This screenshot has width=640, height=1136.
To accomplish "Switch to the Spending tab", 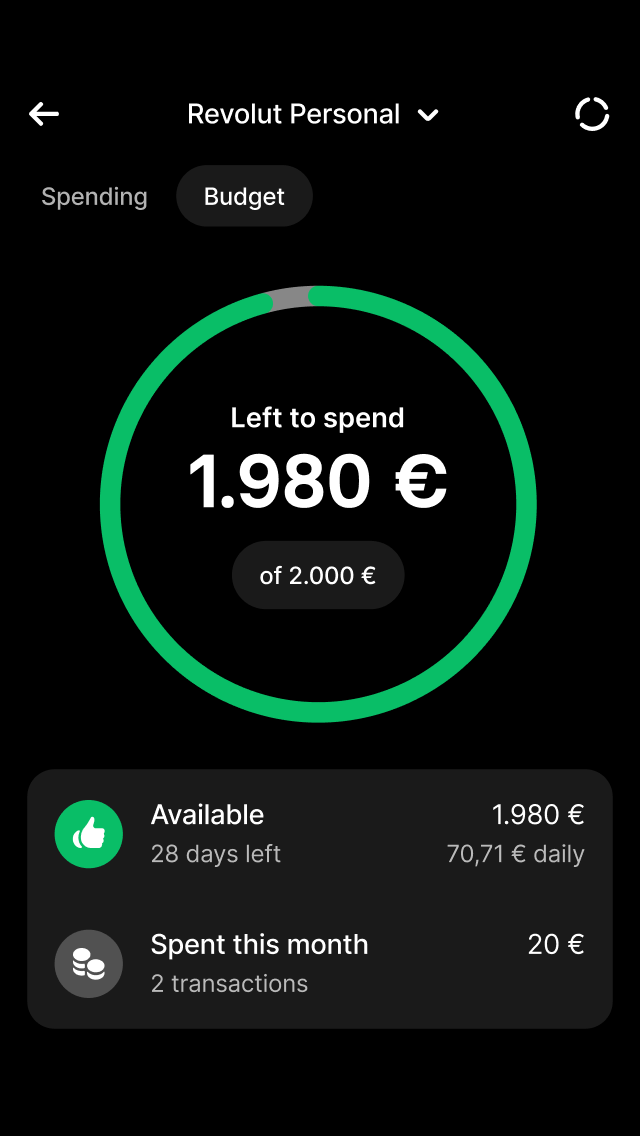I will click(94, 197).
